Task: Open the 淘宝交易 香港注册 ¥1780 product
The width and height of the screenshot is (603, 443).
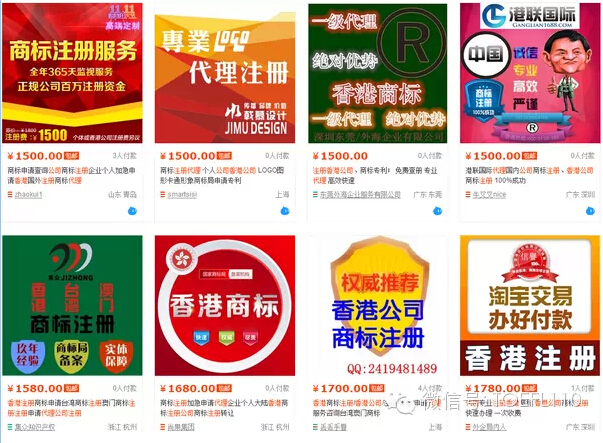Action: [x=529, y=306]
